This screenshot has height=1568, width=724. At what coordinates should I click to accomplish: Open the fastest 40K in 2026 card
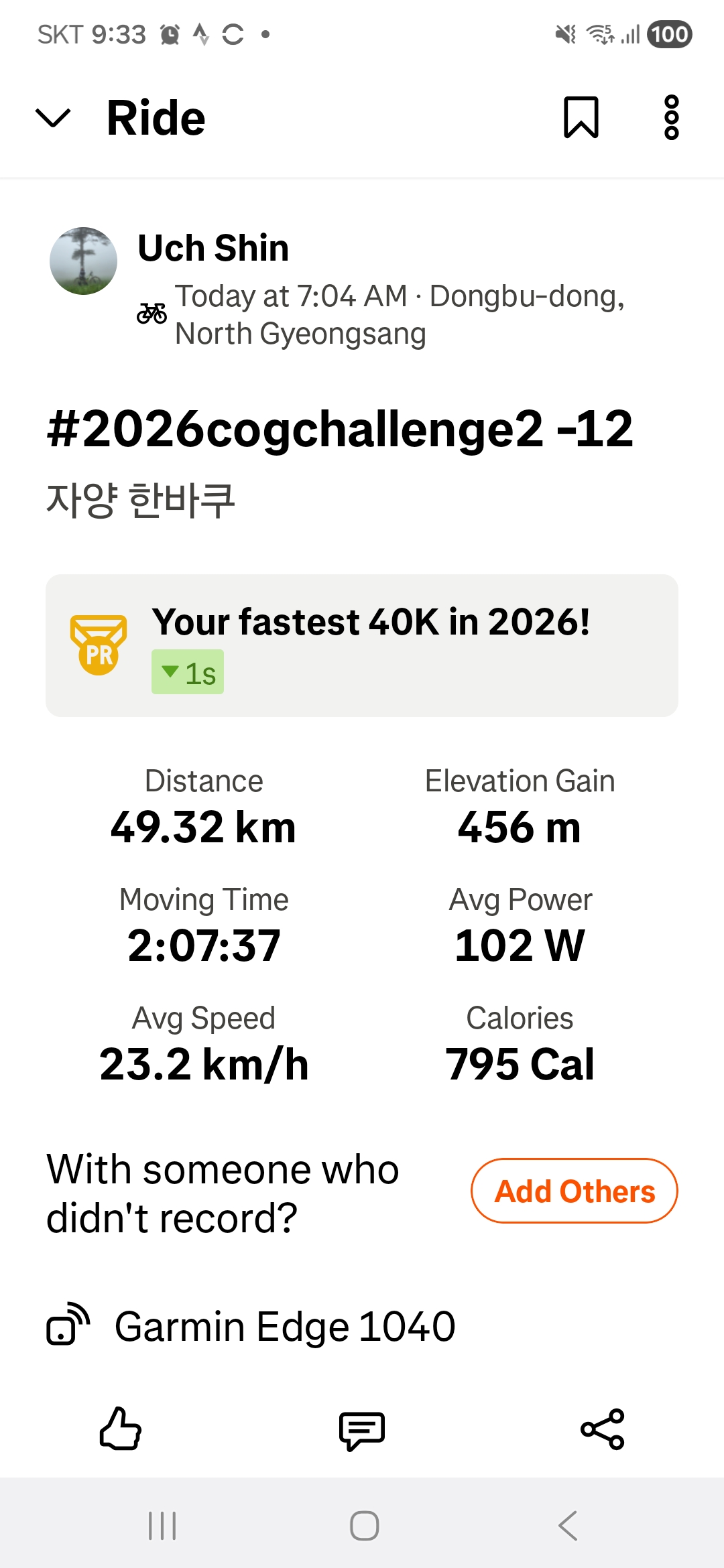coord(362,645)
